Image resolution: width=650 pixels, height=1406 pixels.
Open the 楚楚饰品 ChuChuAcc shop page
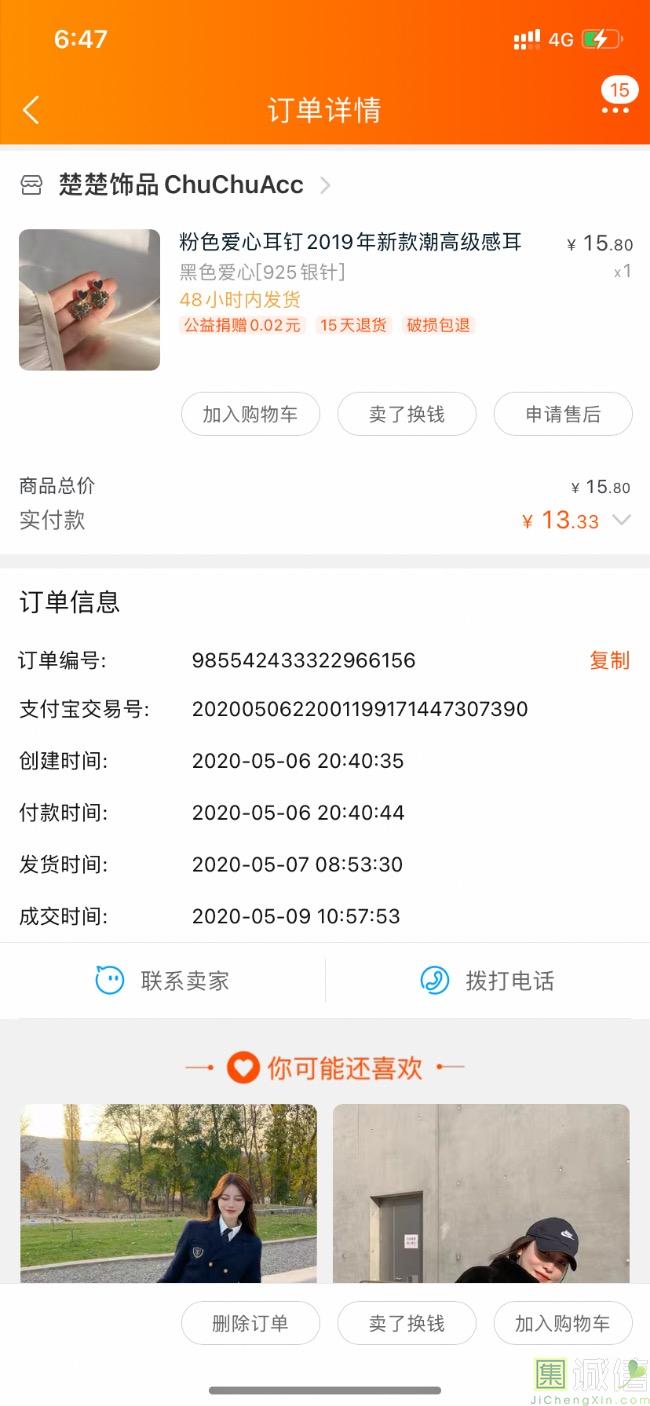click(x=180, y=185)
